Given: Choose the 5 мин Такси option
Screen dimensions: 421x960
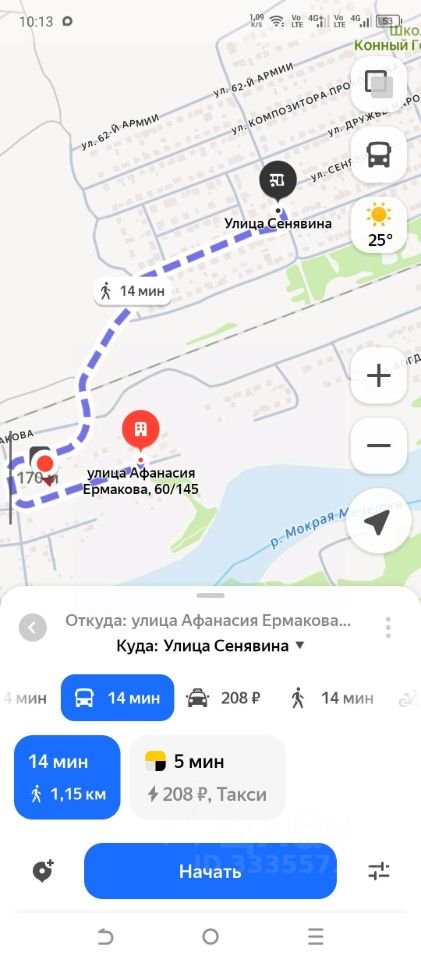Looking at the screenshot, I should [x=207, y=777].
